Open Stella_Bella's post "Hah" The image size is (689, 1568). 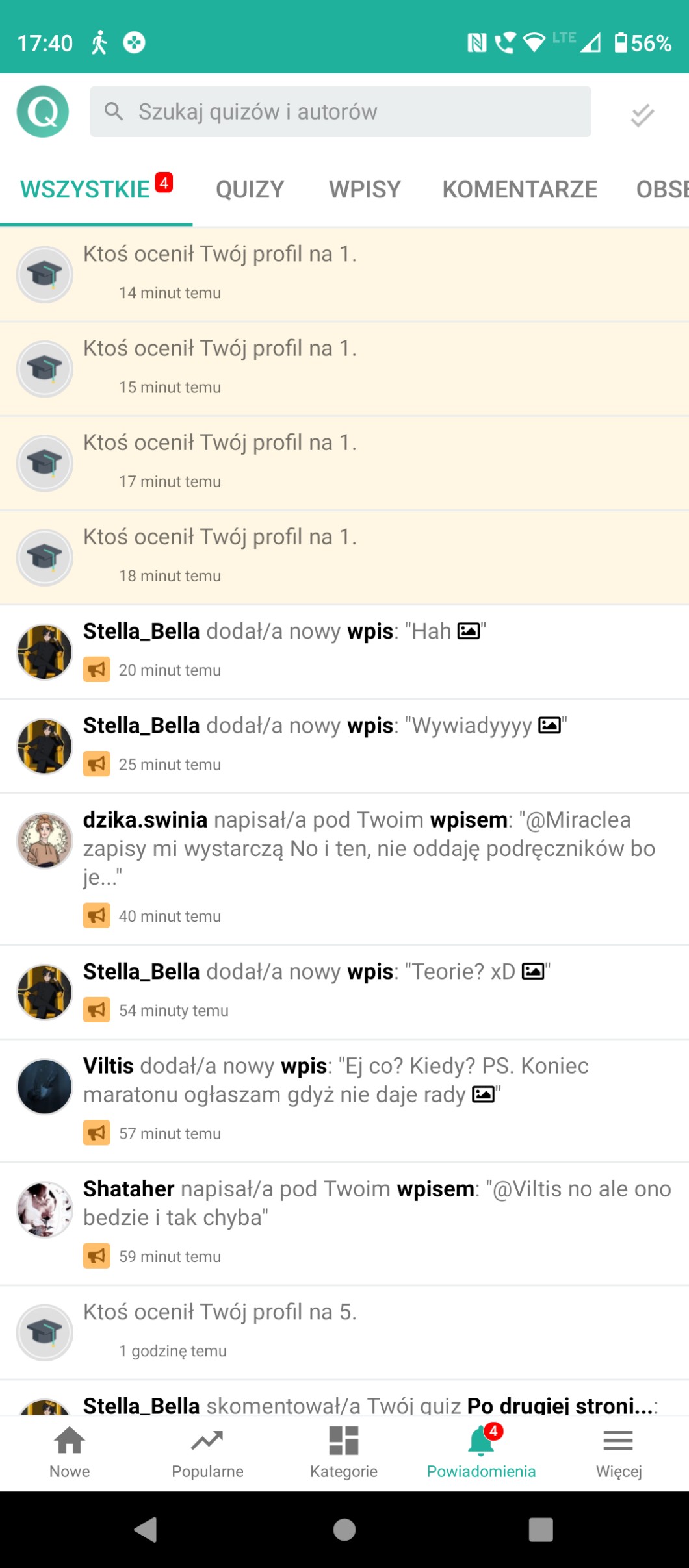click(x=344, y=651)
